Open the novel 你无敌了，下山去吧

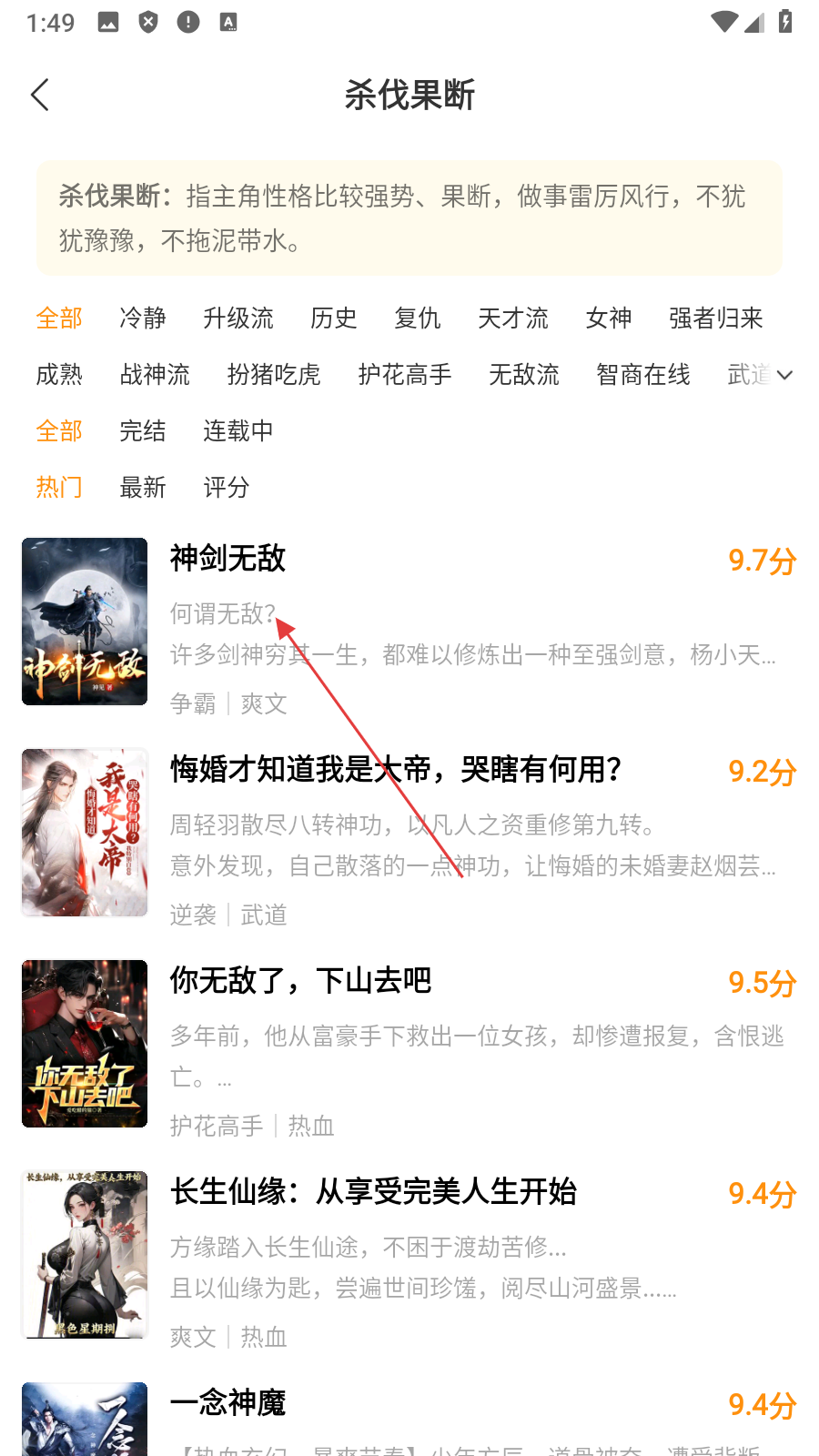[300, 981]
